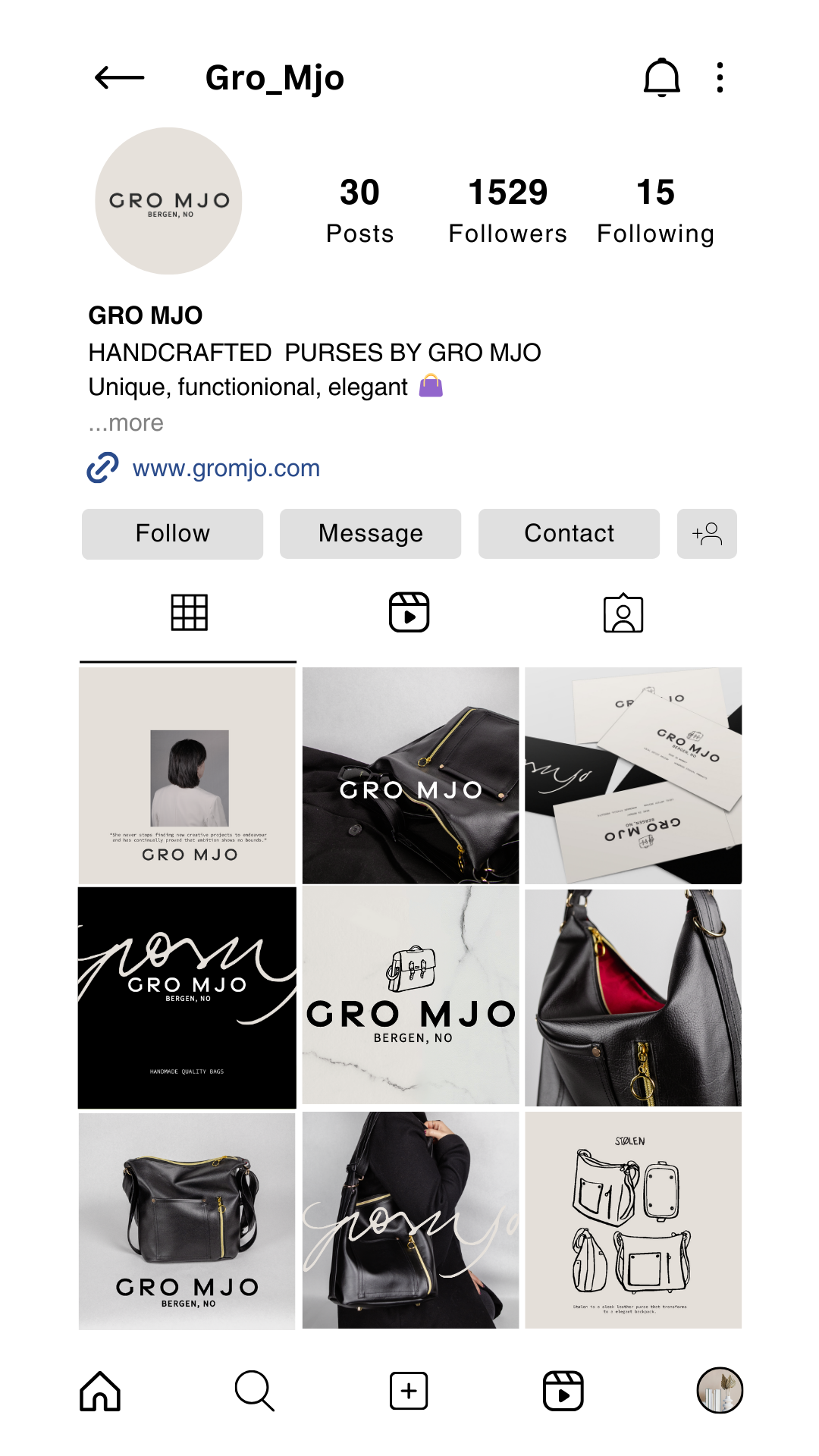
Task: Go to the Home feed
Action: pyautogui.click(x=100, y=1391)
